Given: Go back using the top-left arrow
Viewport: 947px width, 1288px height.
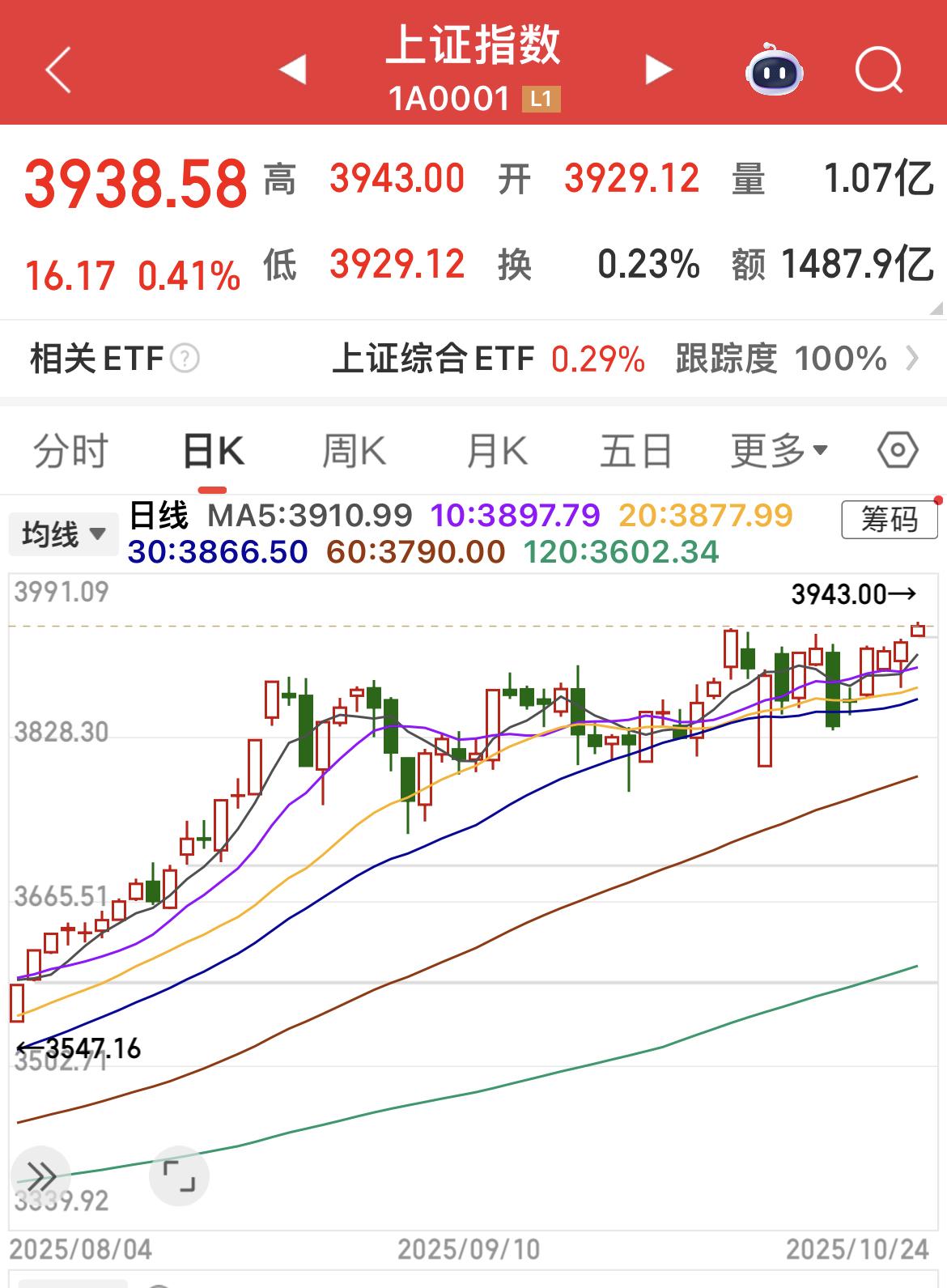Looking at the screenshot, I should tap(58, 70).
